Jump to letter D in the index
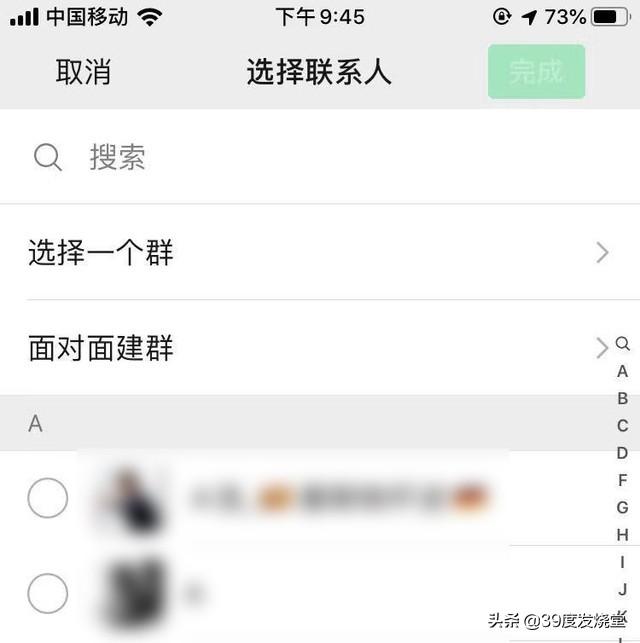 (622, 453)
